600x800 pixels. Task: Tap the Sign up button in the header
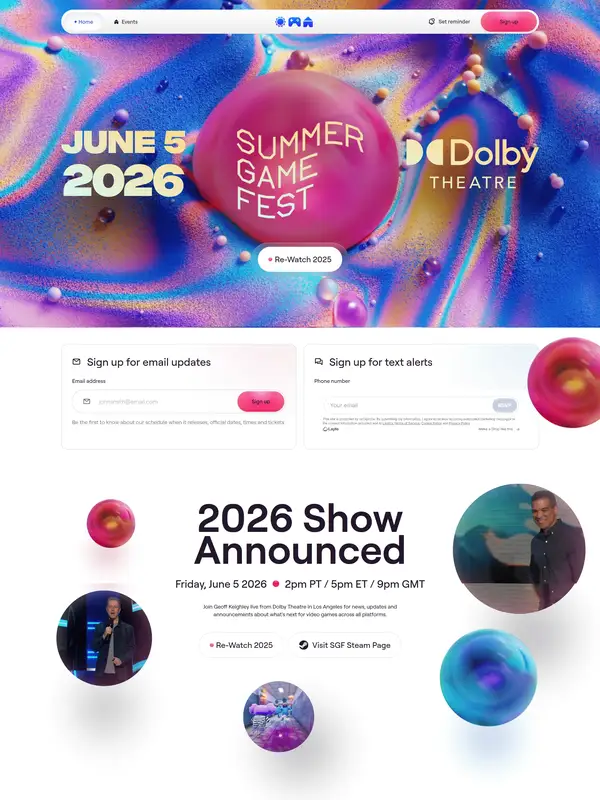[509, 21]
